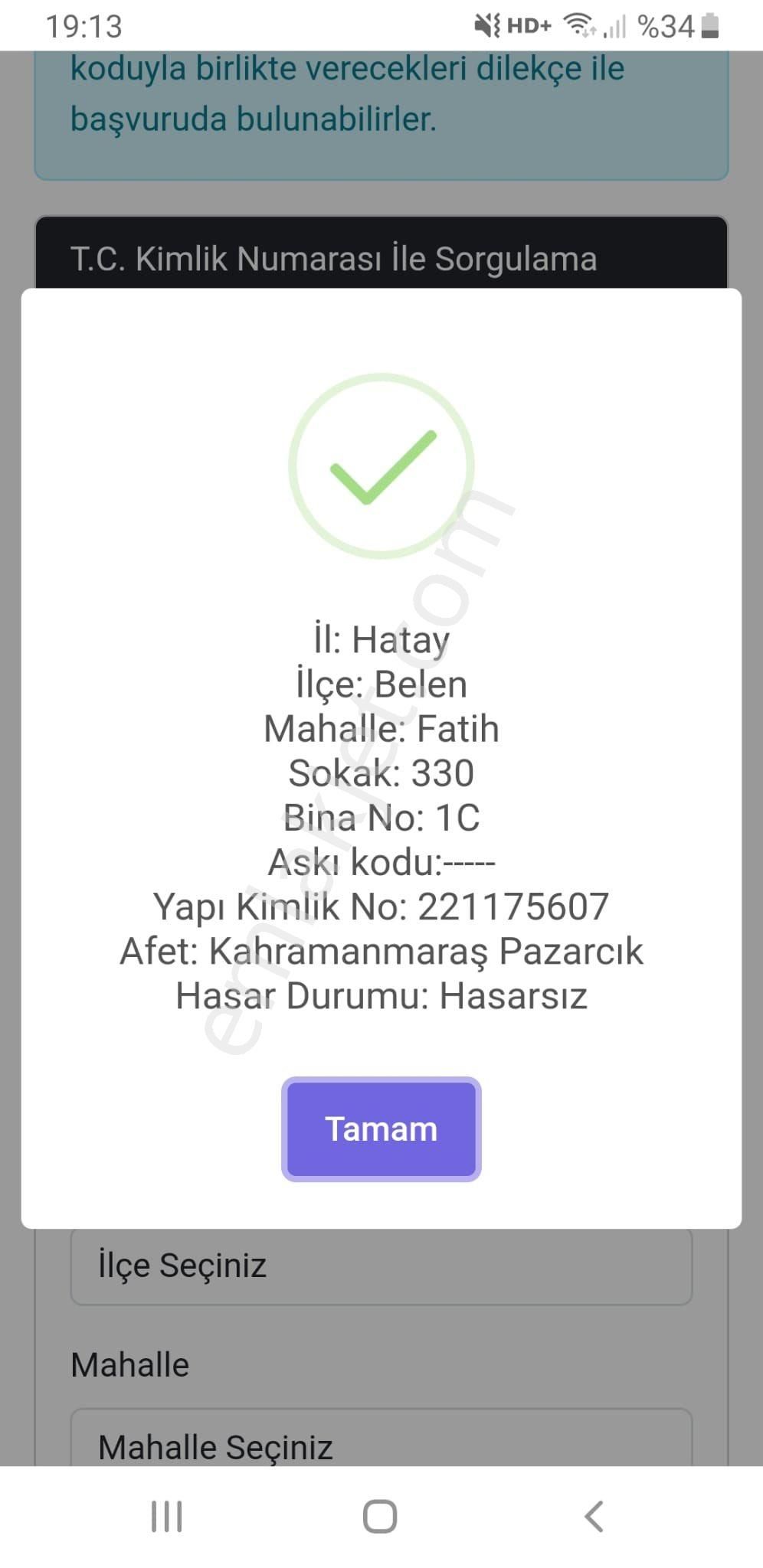Tap the Wi-Fi status icon
This screenshot has height=1568, width=763.
[581, 24]
